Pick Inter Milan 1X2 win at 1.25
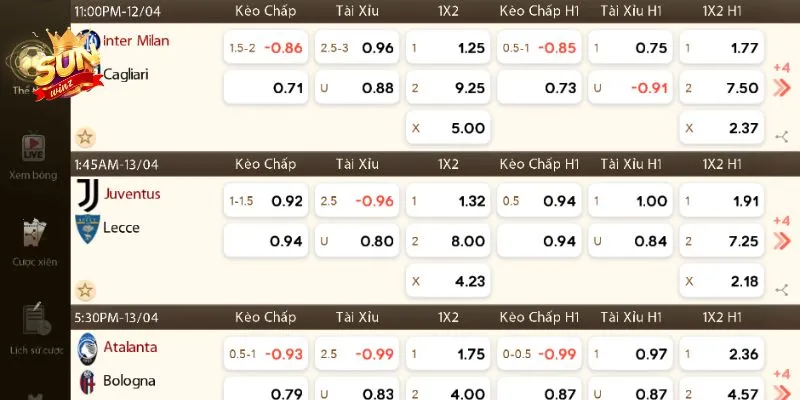The width and height of the screenshot is (800, 400). [x=448, y=47]
